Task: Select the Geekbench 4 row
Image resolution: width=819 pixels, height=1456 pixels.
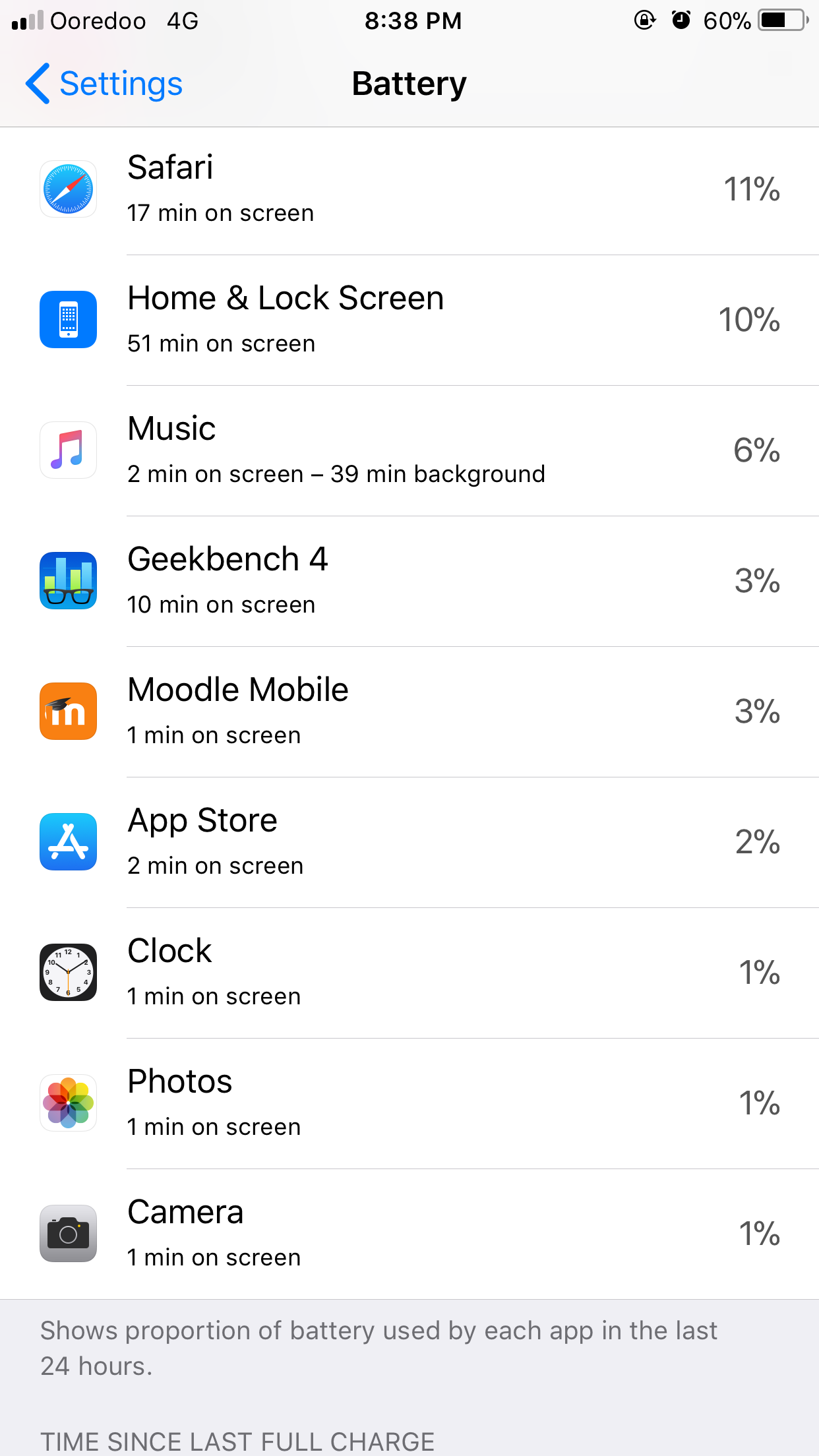Action: [409, 582]
